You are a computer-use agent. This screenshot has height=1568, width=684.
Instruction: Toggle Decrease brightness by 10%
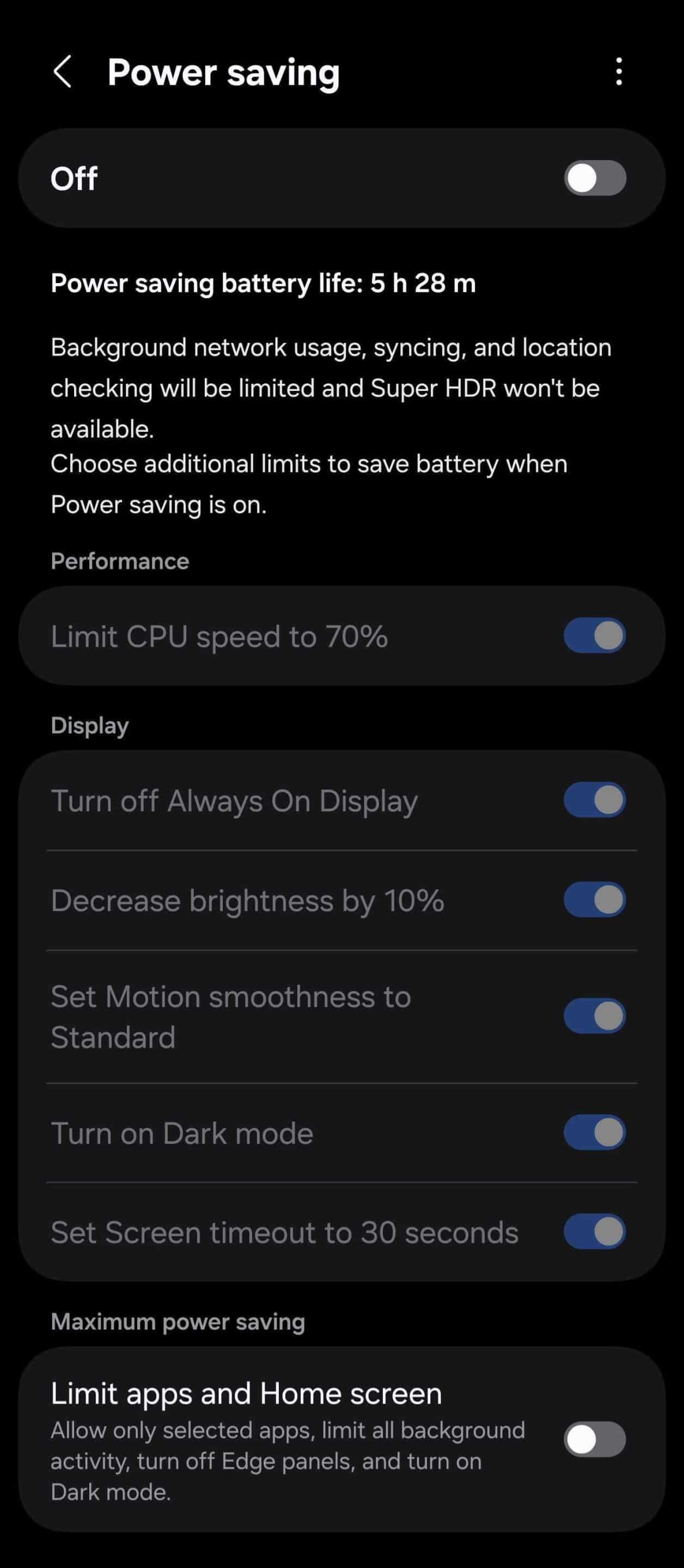tap(595, 901)
